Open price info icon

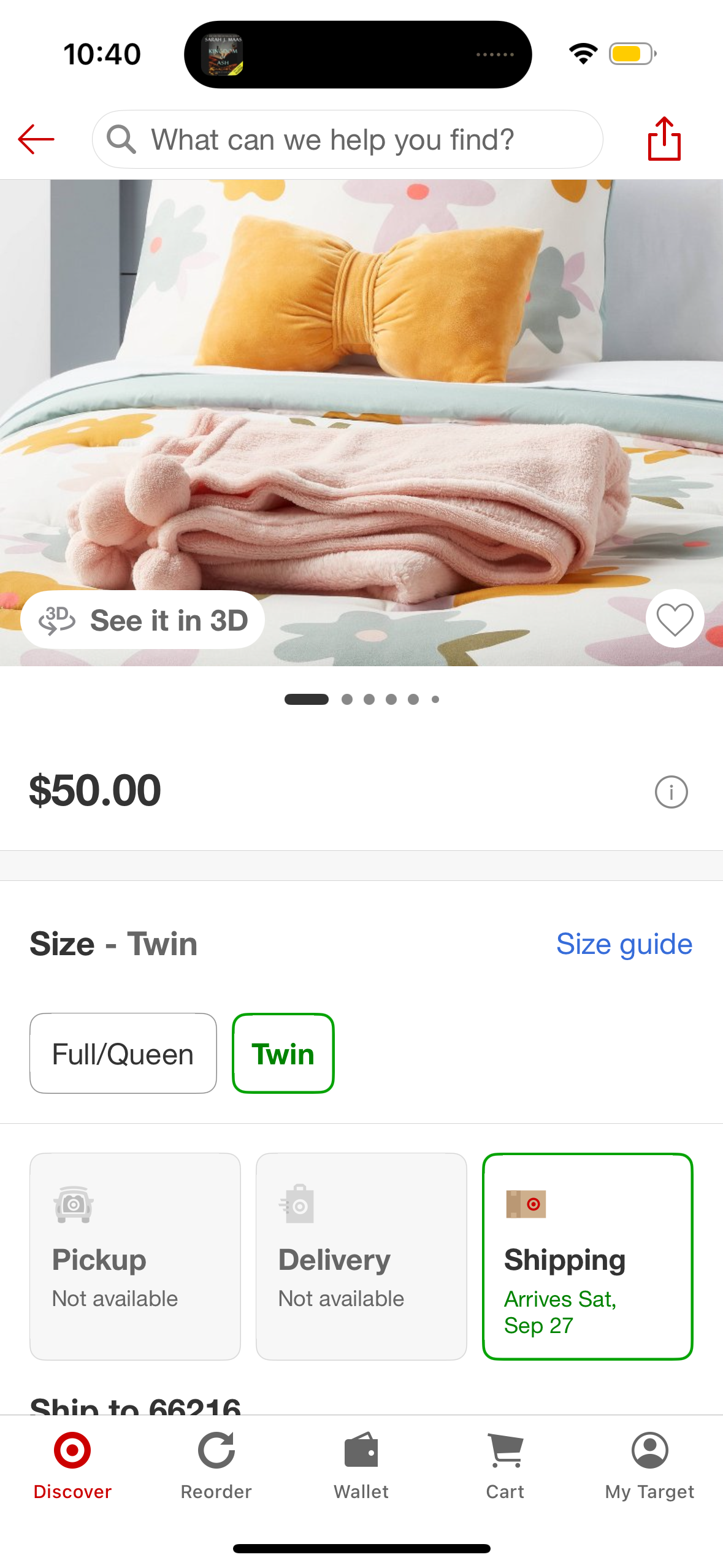click(x=671, y=792)
